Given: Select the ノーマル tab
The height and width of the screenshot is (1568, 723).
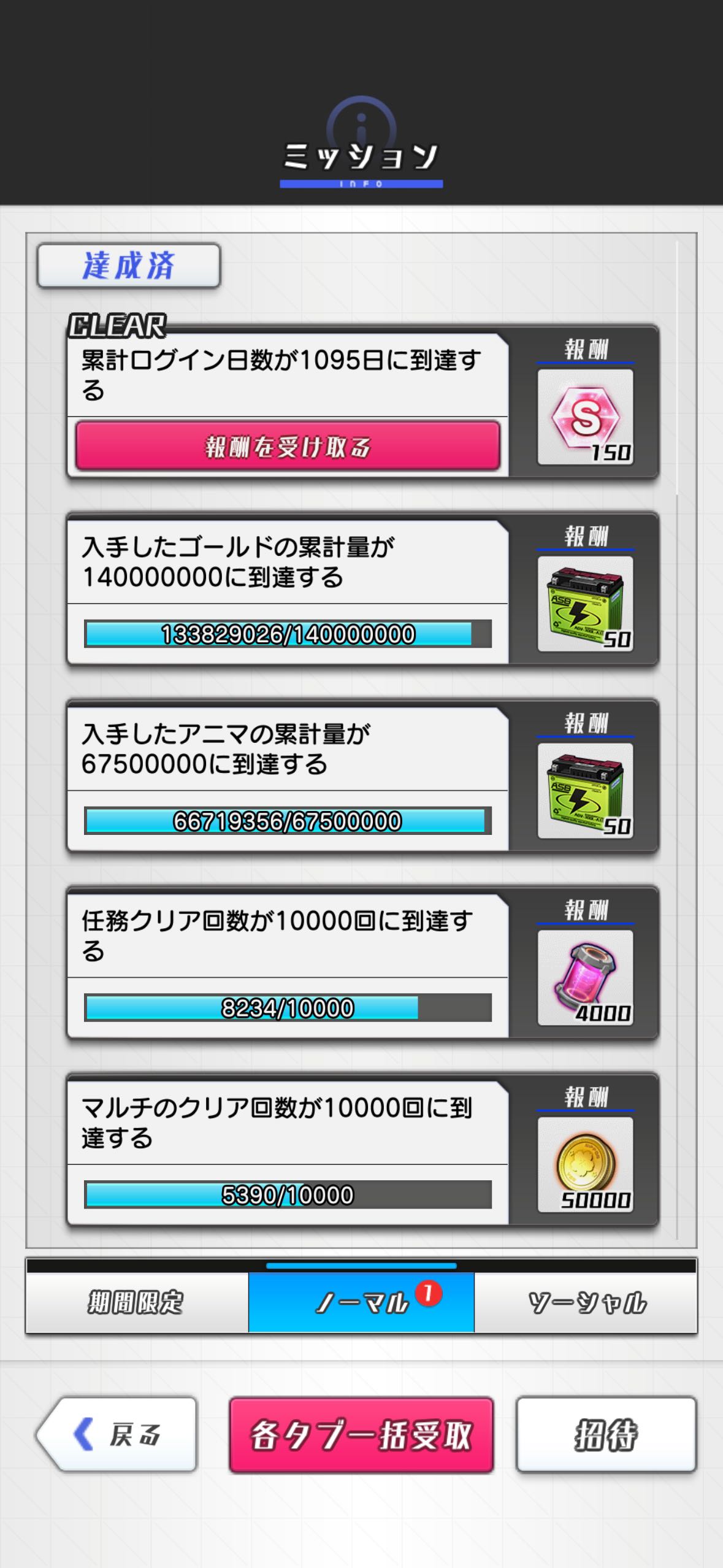Looking at the screenshot, I should 361,1302.
